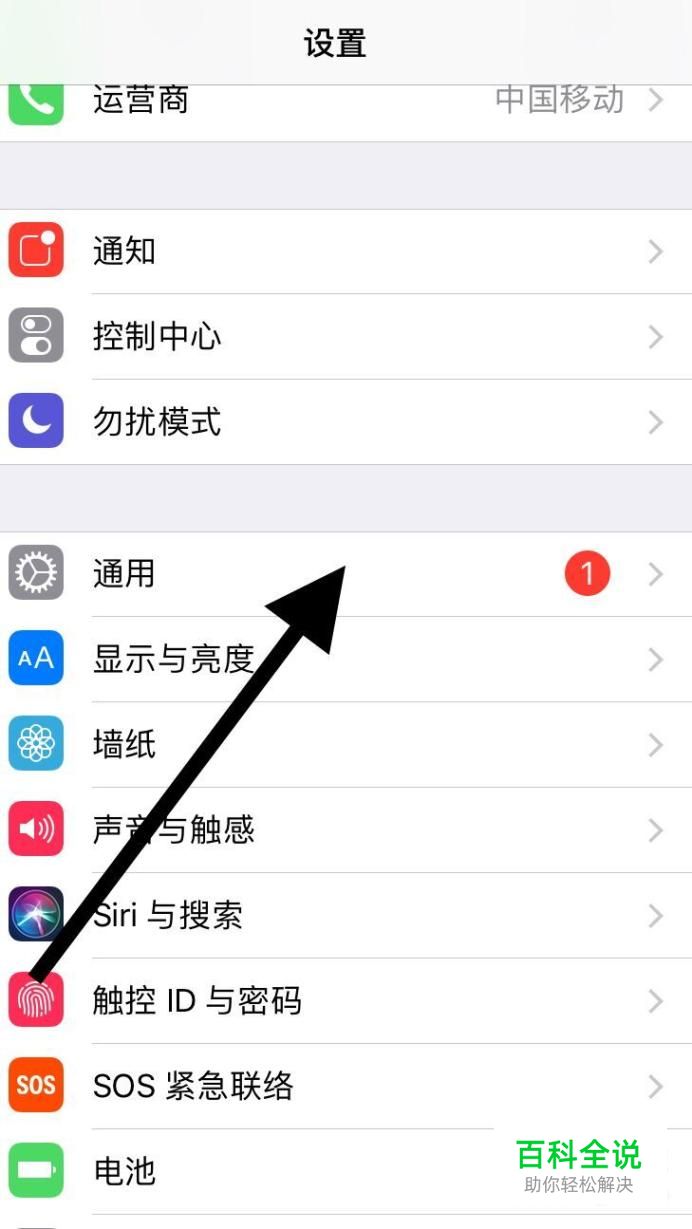The height and width of the screenshot is (1229, 692).
Task: Open 声音与触感 settings
Action: [346, 829]
